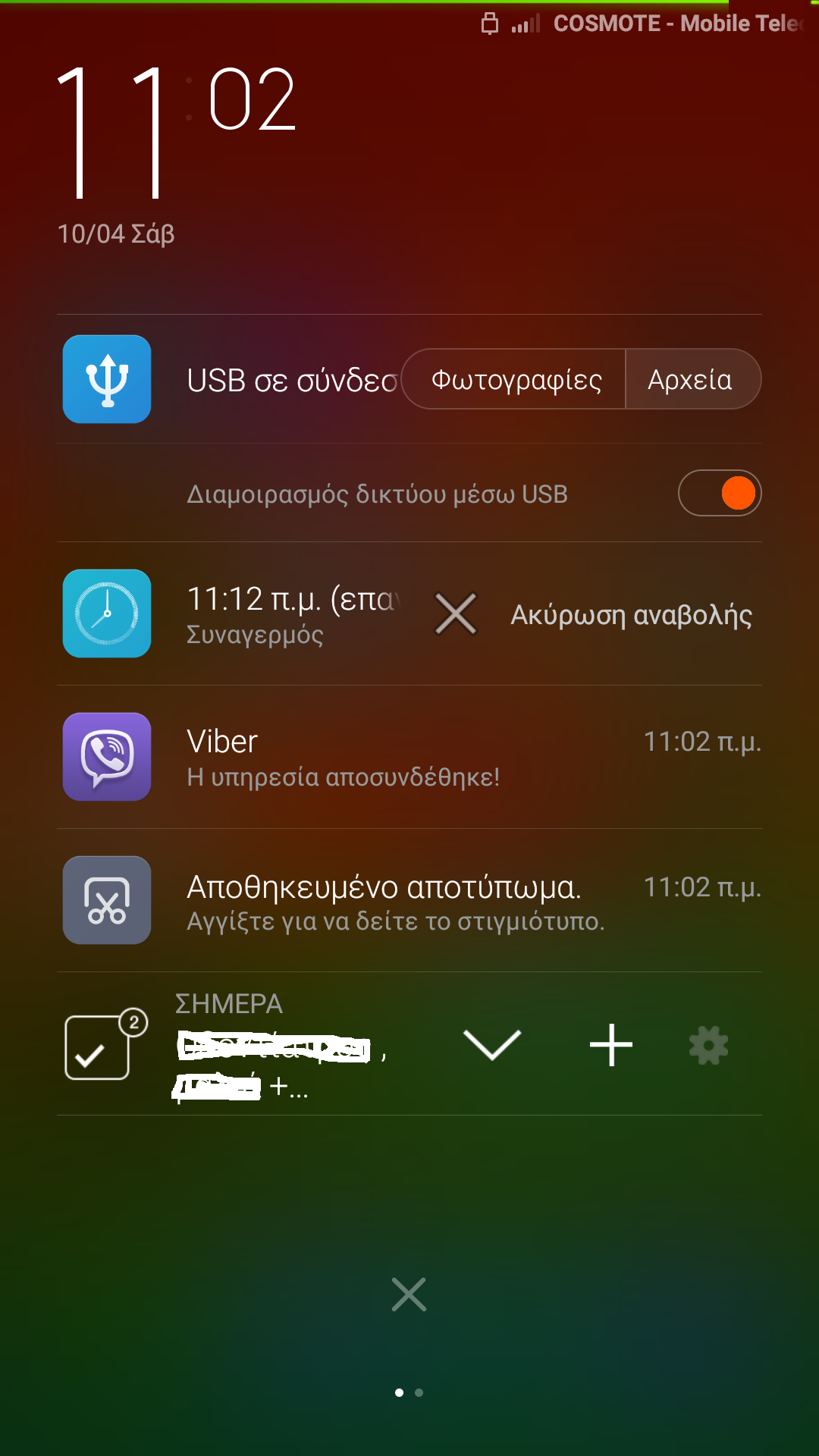Screen dimensions: 819x1456
Task: Tap Ακύρωση αναβολής to cancel snooze
Action: [631, 615]
